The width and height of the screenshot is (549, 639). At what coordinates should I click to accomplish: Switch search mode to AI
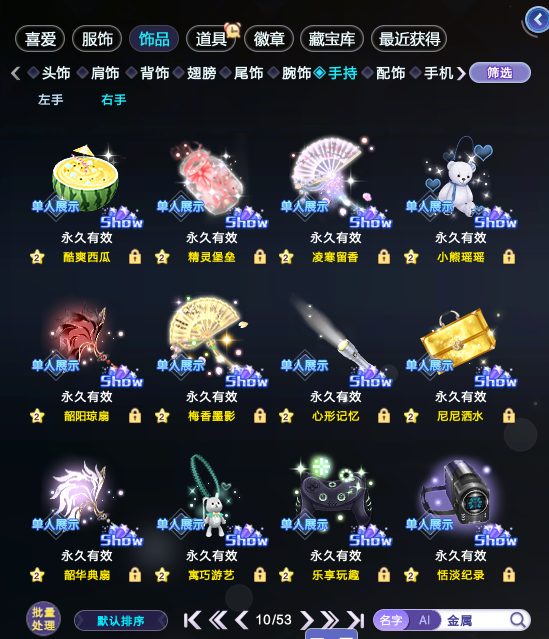[424, 620]
